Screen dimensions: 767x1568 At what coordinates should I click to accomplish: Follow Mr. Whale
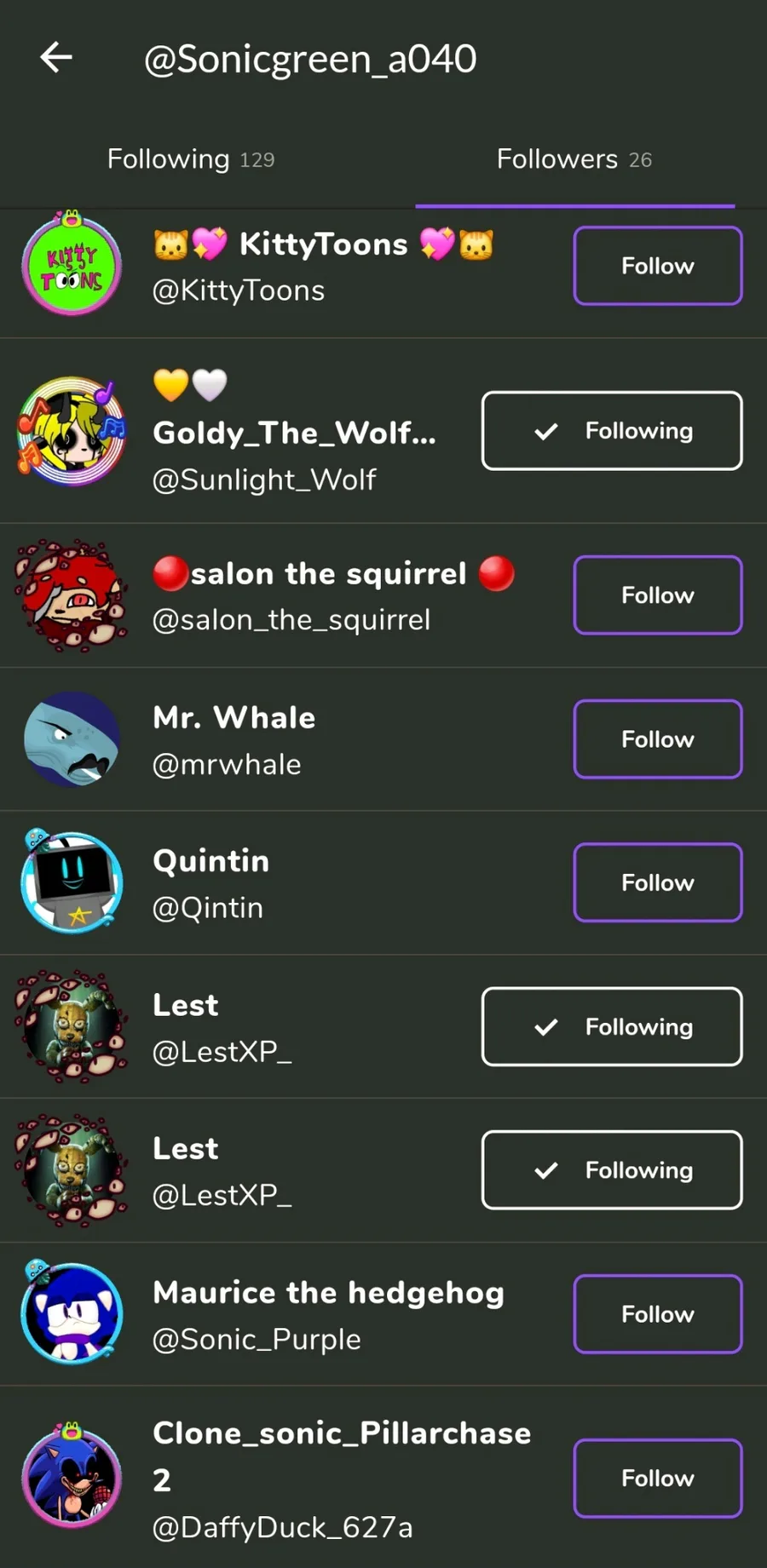point(657,739)
